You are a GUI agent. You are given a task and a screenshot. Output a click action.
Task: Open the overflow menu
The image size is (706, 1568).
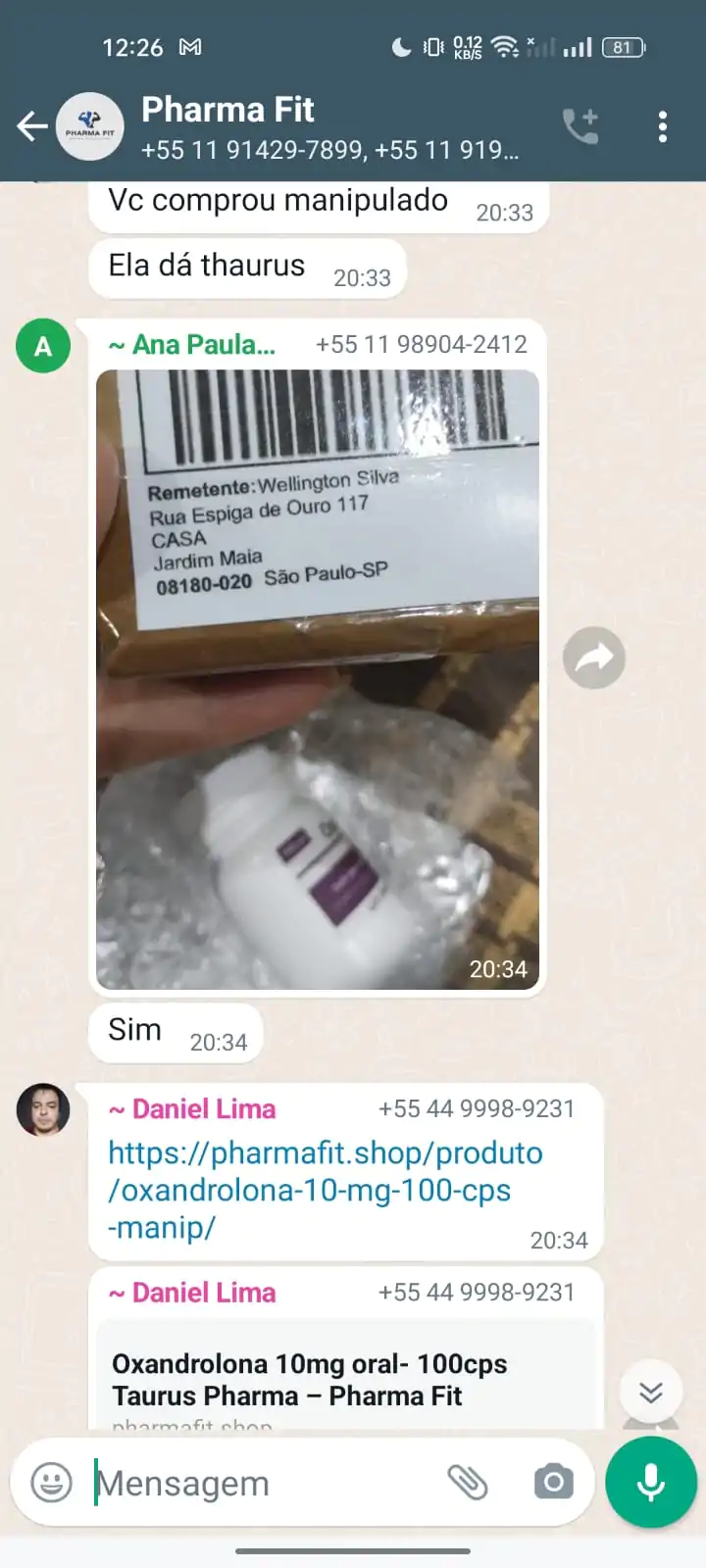(x=663, y=126)
